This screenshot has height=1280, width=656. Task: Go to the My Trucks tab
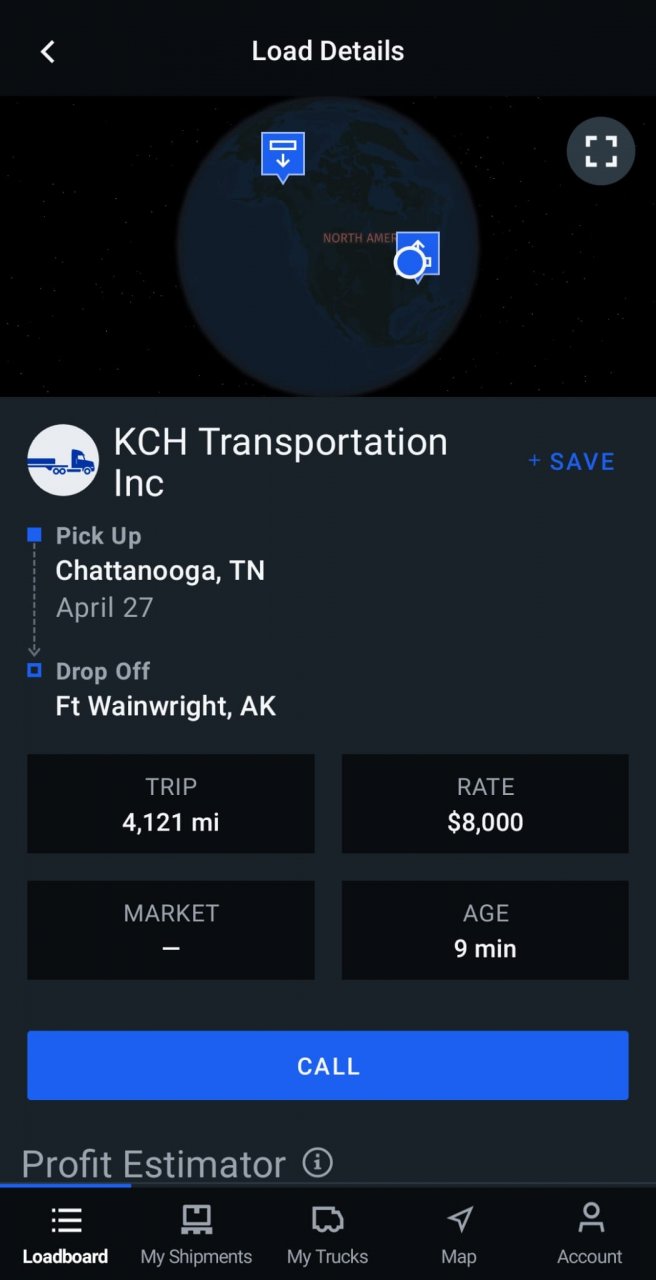pos(327,1235)
